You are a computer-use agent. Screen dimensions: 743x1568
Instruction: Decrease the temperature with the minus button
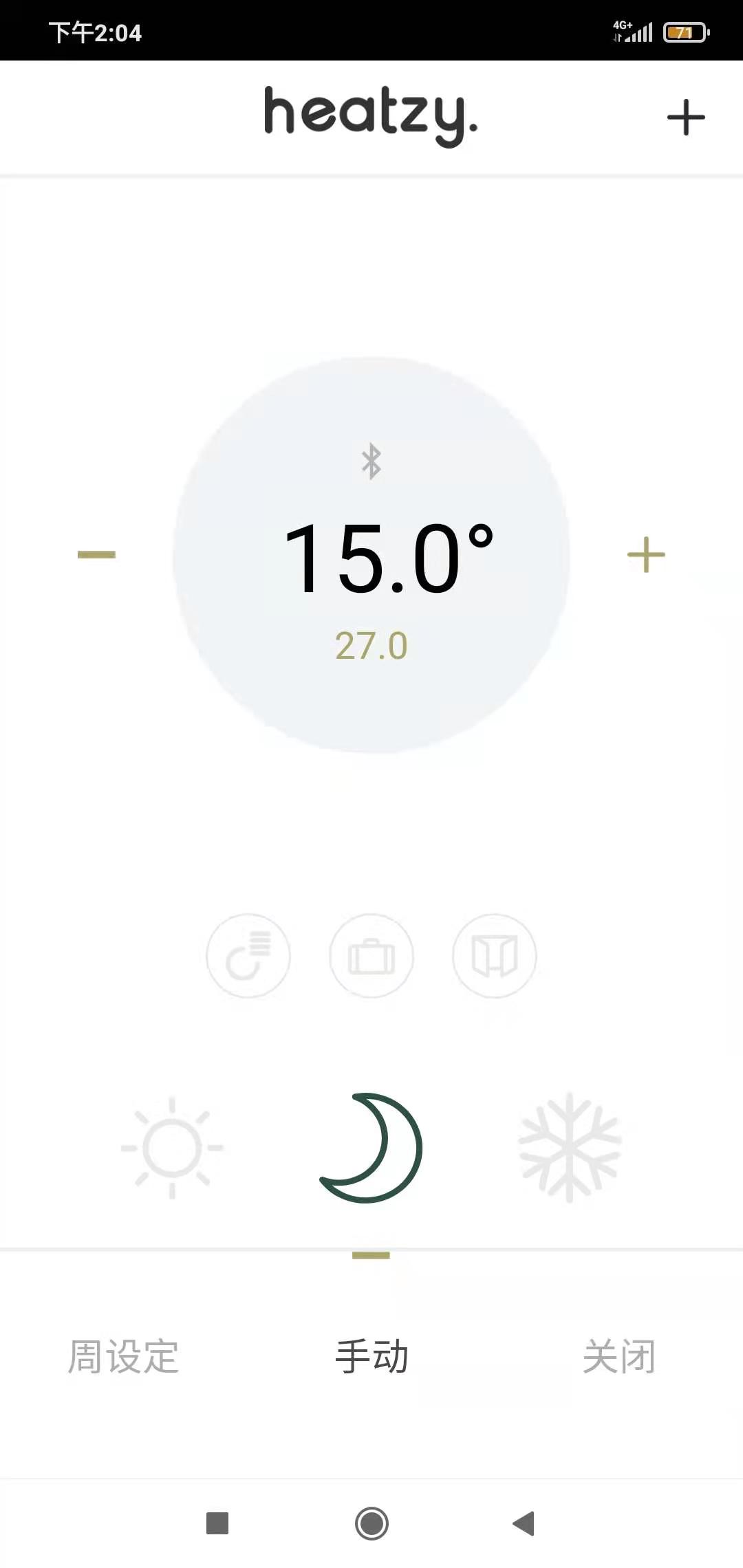[96, 555]
